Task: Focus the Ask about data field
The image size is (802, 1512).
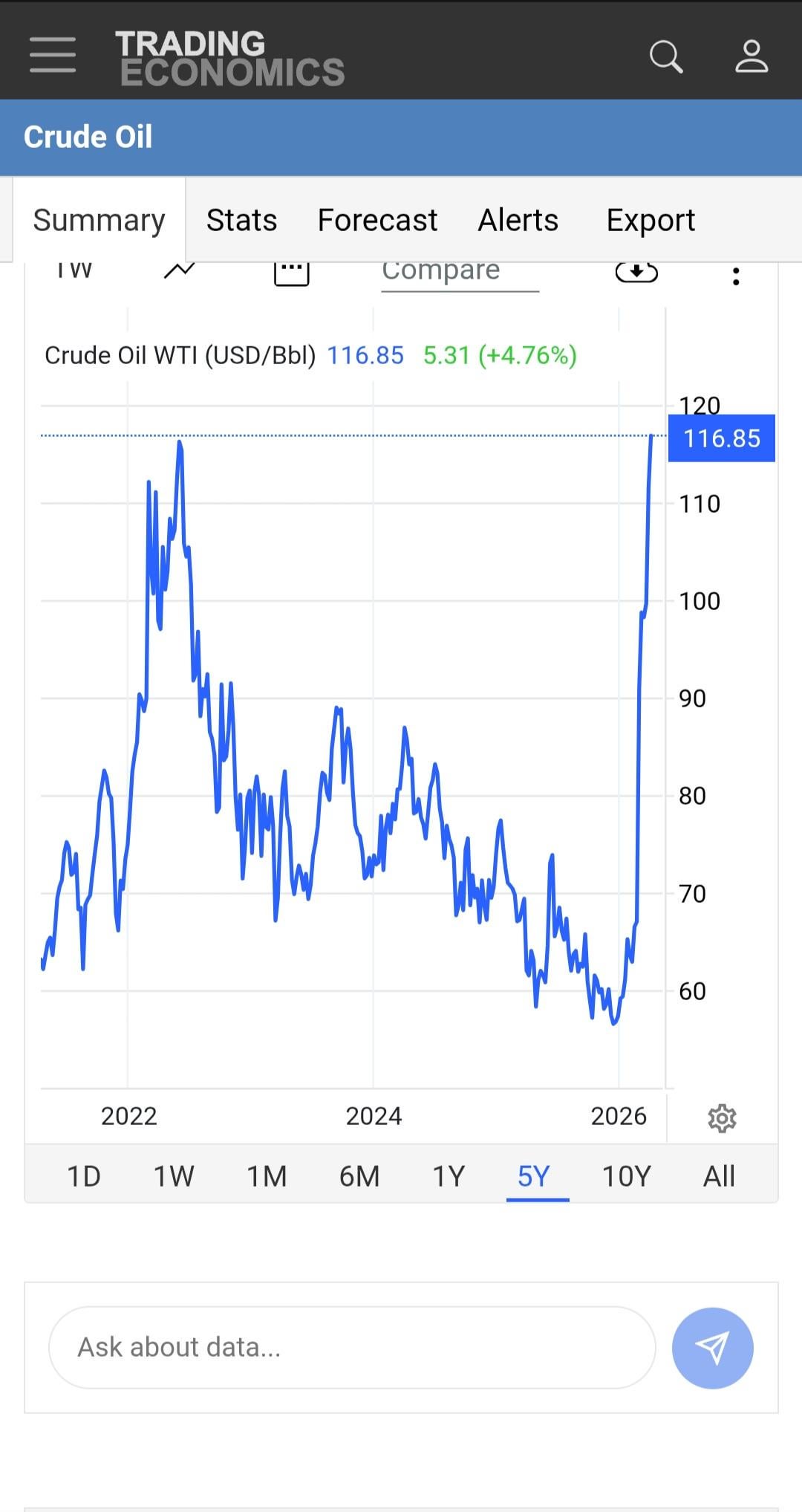Action: click(352, 1347)
